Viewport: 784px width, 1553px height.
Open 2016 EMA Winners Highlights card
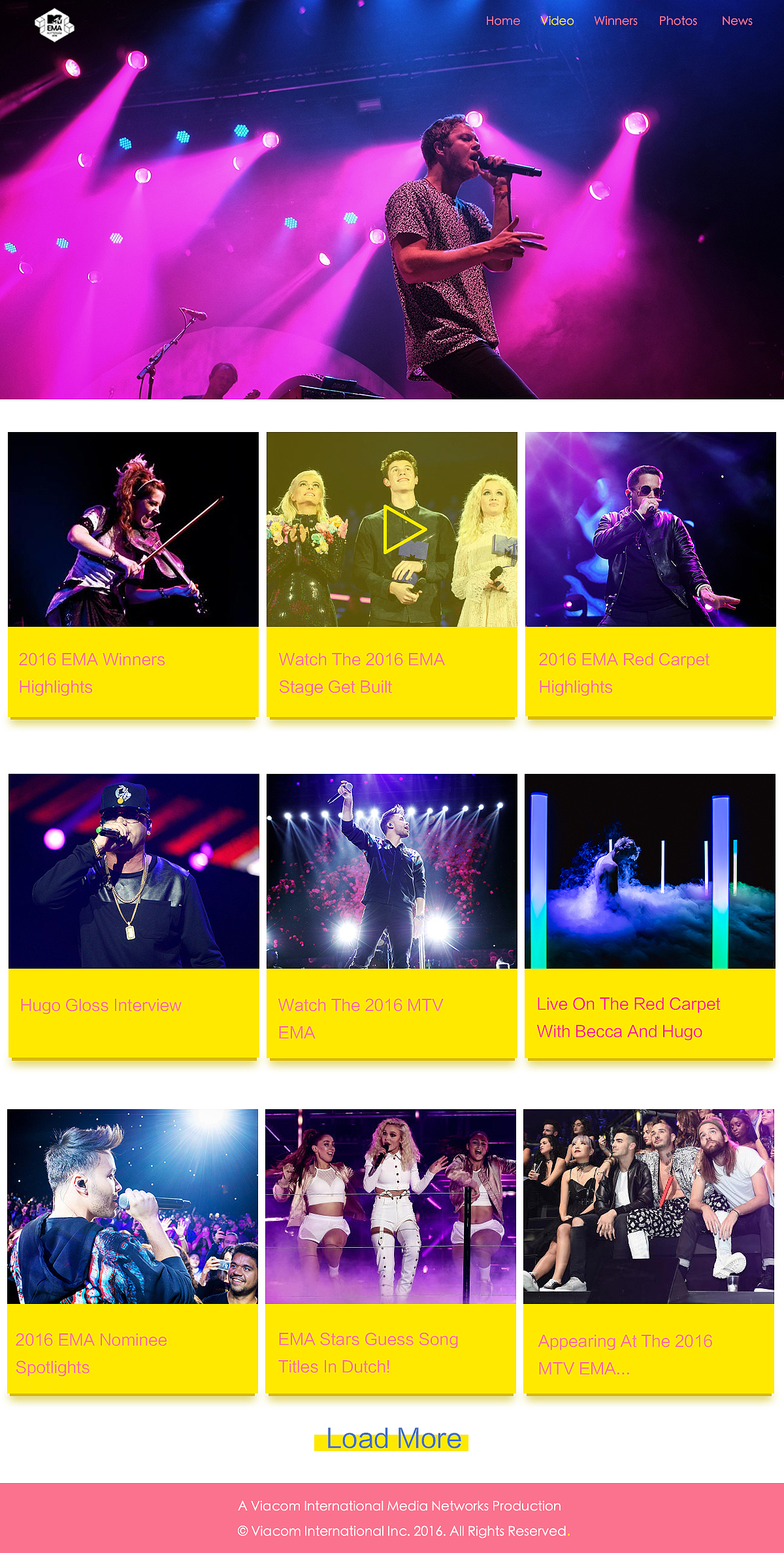coord(133,575)
